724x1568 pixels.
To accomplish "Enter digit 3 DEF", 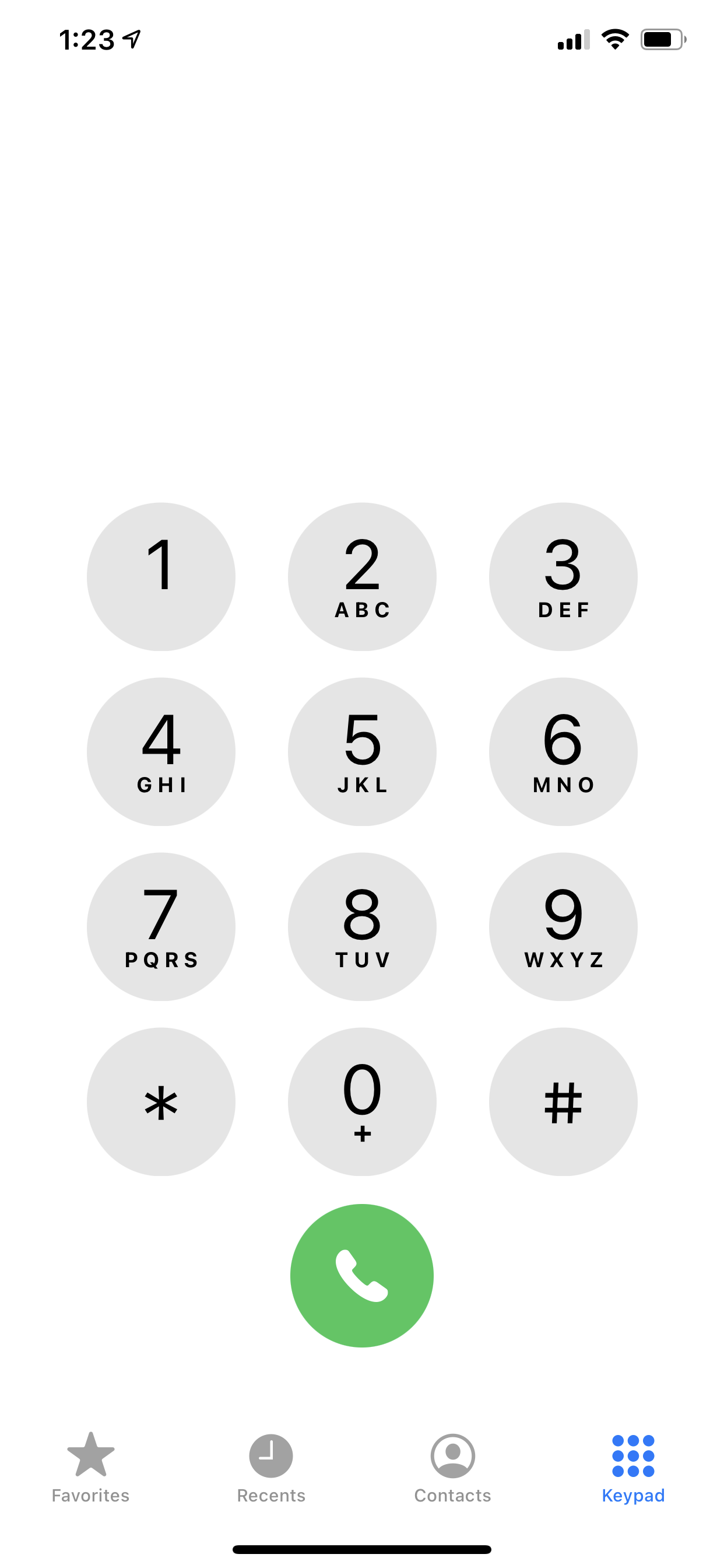I will pos(563,576).
